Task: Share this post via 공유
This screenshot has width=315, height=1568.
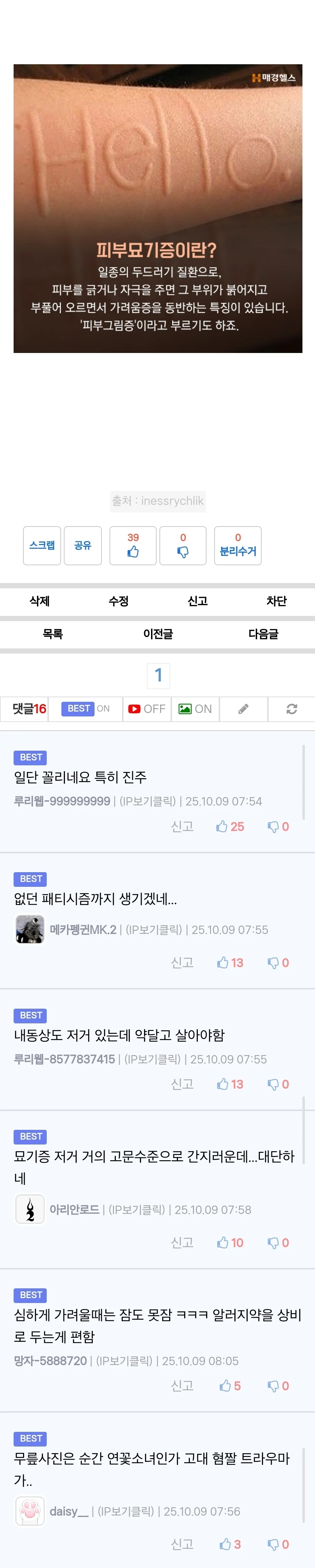Action: click(83, 545)
